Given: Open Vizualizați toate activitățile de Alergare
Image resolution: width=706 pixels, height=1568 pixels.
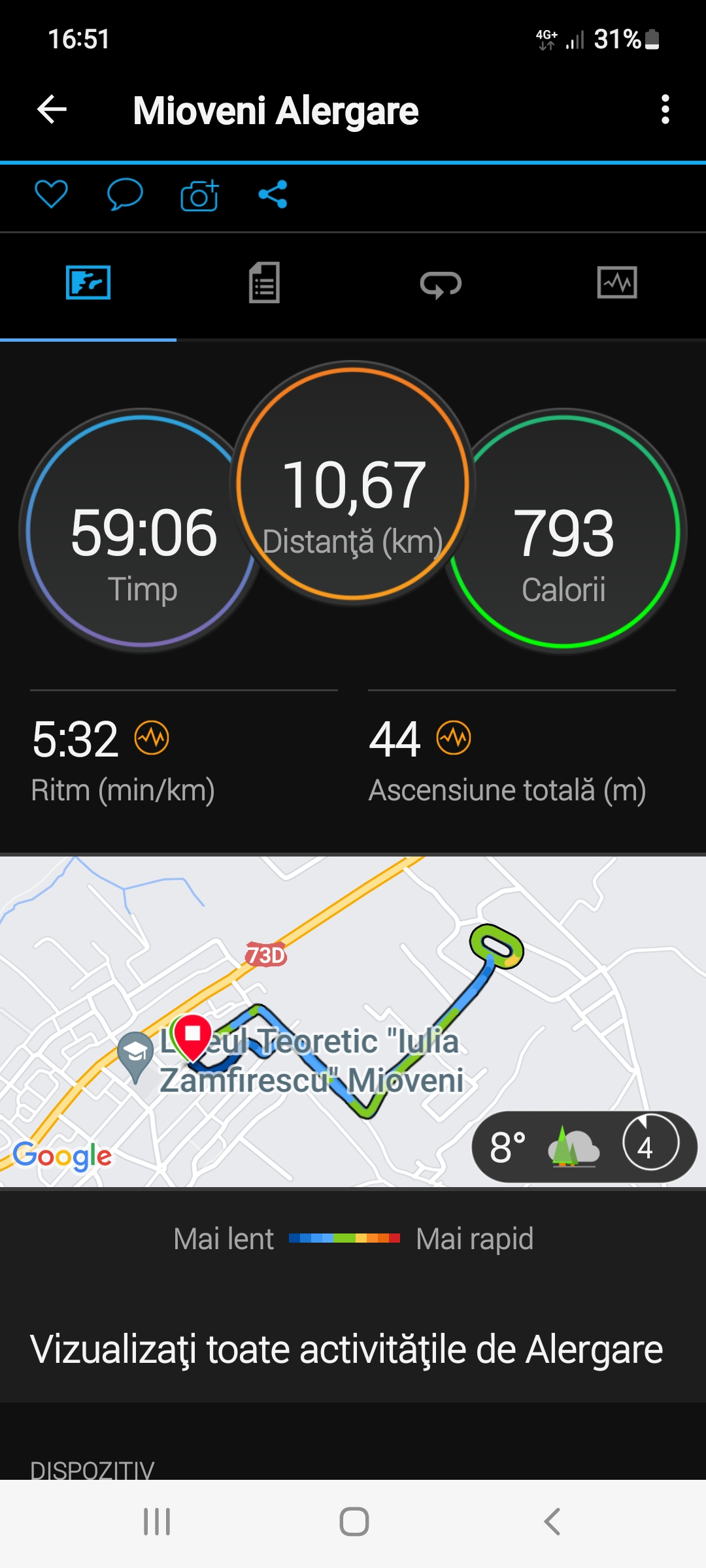Looking at the screenshot, I should [346, 1350].
